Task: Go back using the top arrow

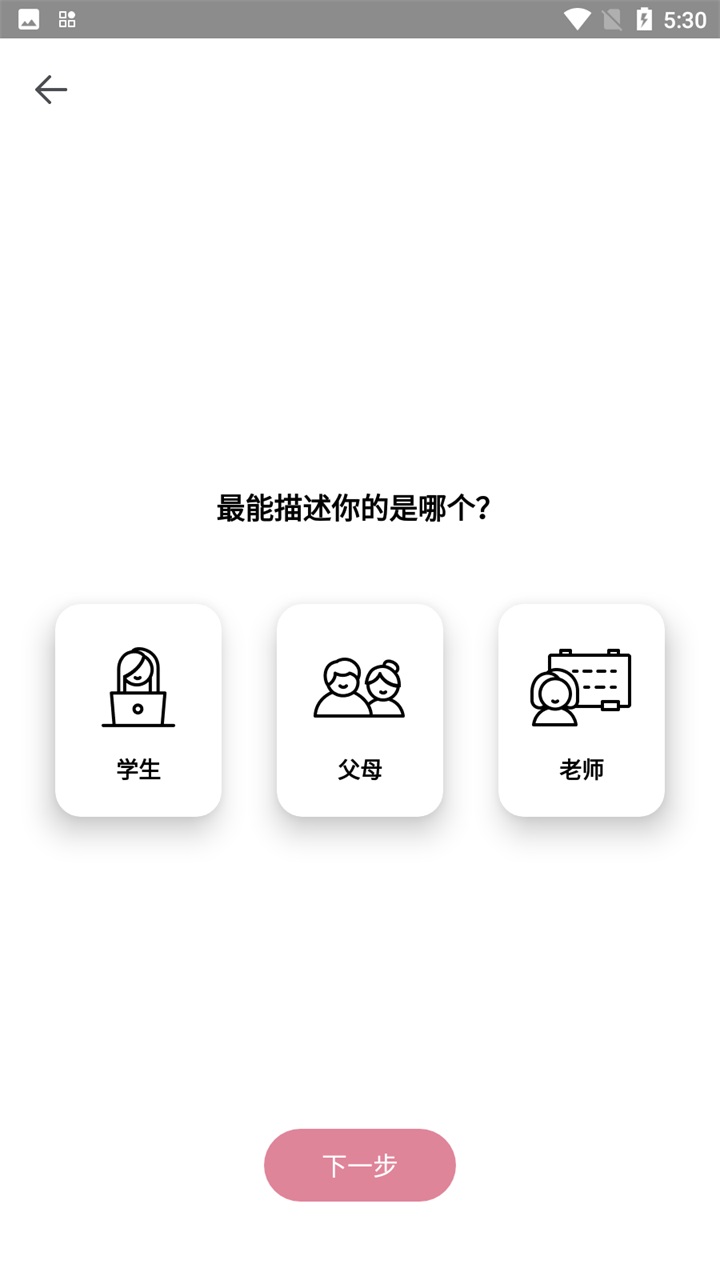Action: (51, 90)
